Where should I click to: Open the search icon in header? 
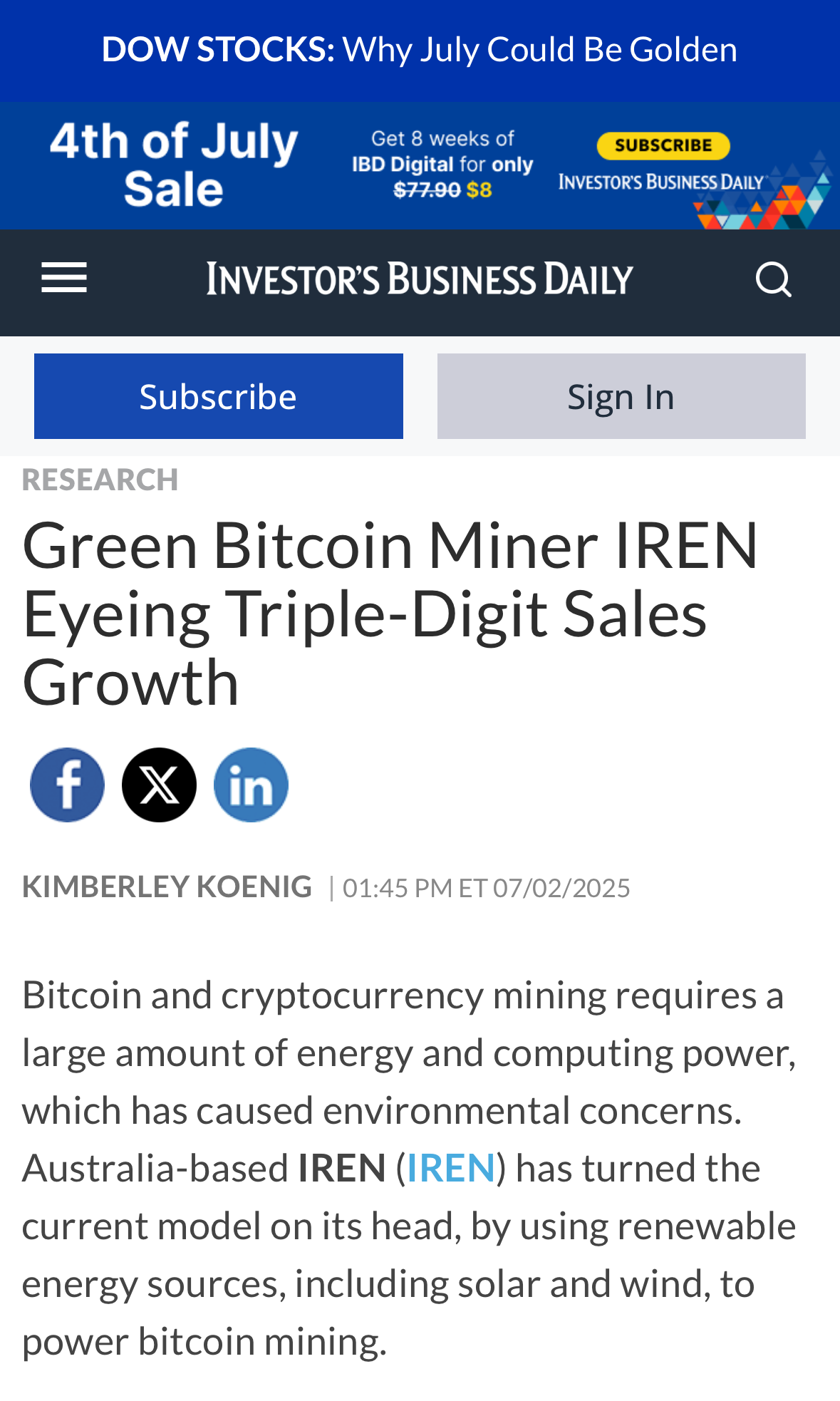(773, 279)
